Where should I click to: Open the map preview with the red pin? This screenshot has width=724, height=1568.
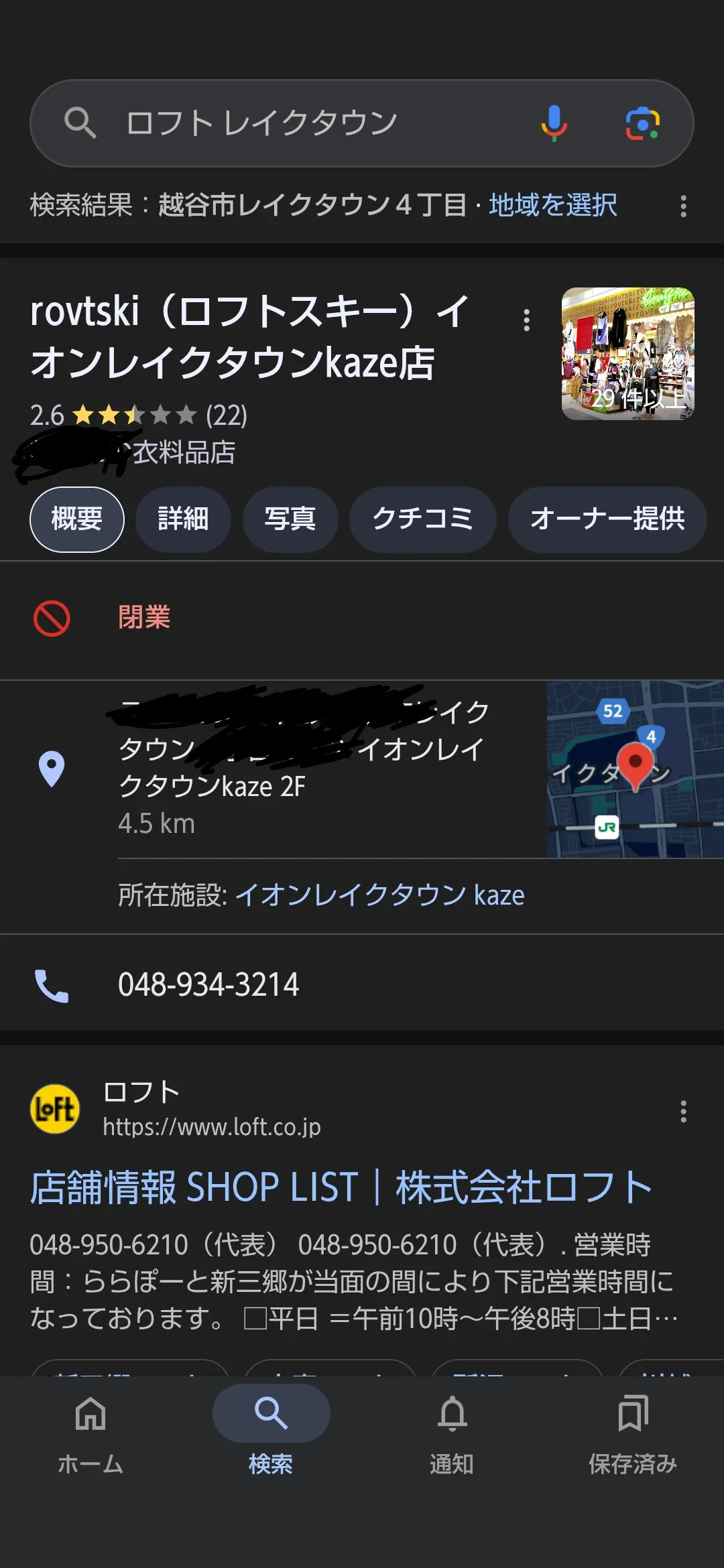[x=635, y=769]
